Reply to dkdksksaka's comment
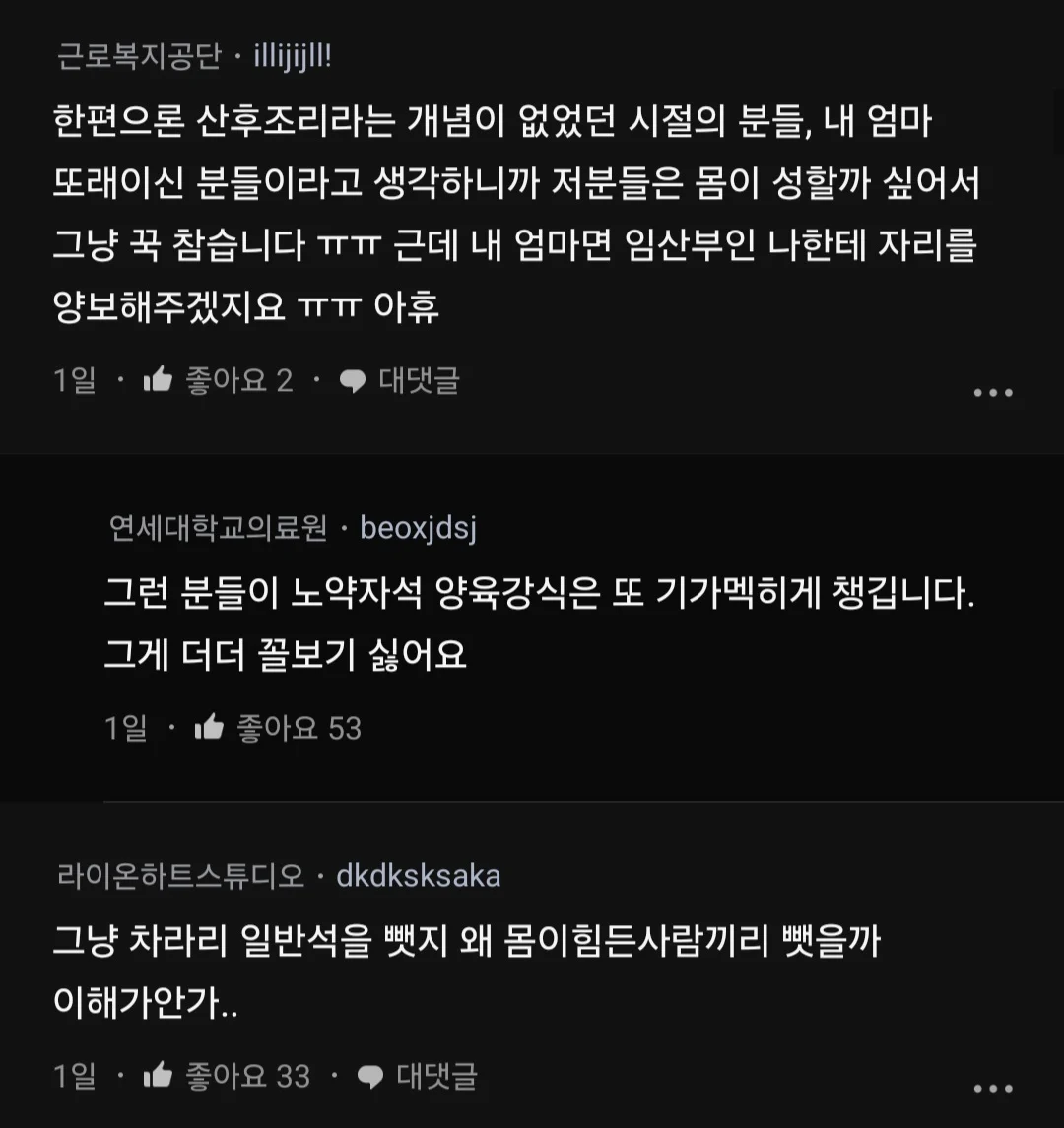1064x1128 pixels. tap(417, 1076)
